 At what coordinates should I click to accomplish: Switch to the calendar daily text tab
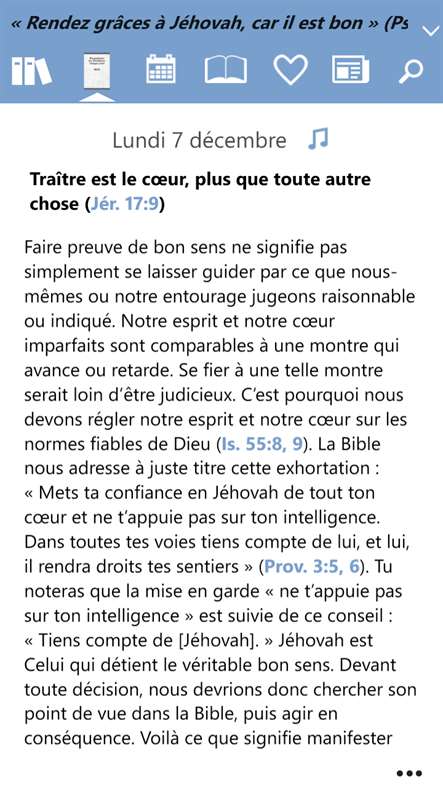tap(161, 69)
